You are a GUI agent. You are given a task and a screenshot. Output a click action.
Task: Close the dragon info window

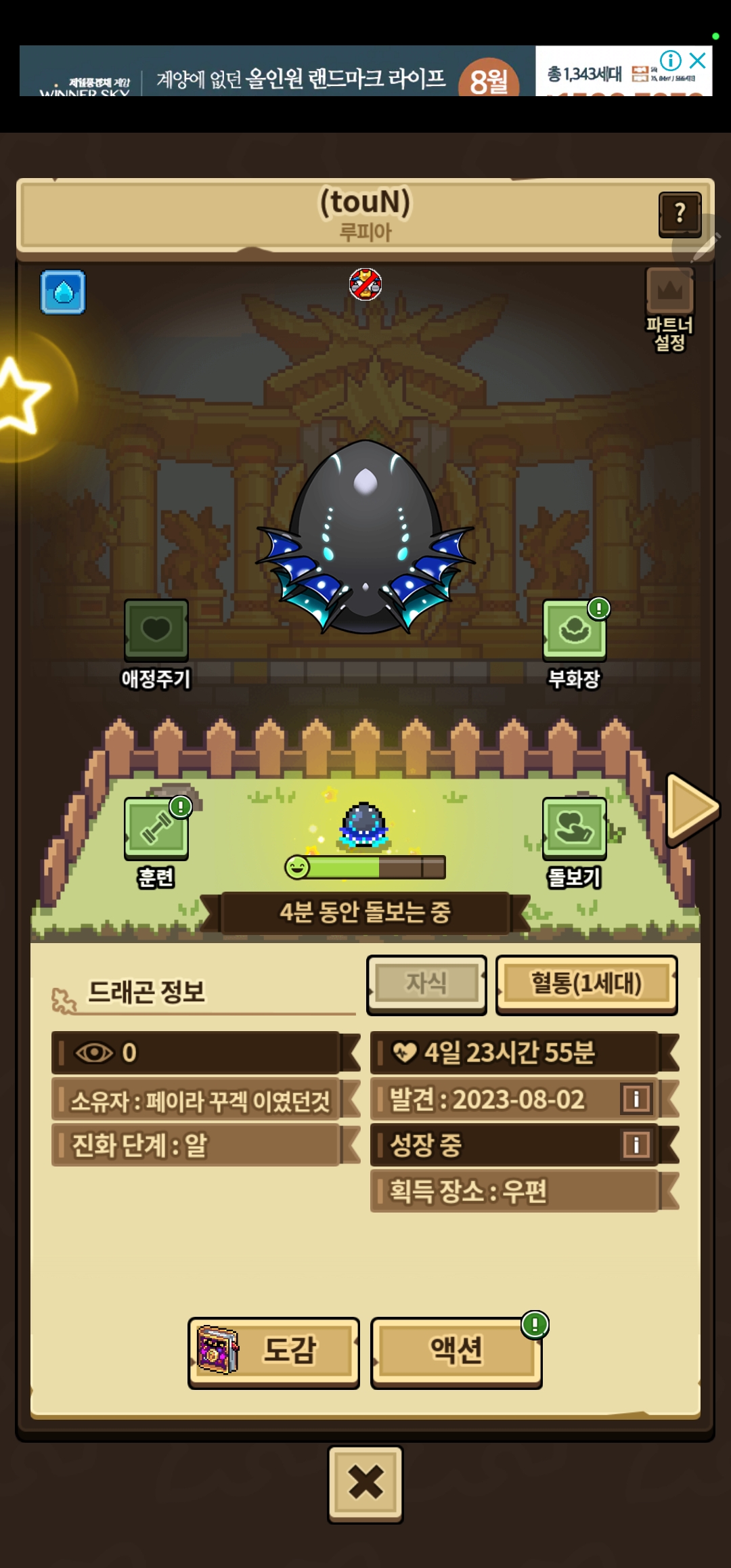click(365, 1483)
